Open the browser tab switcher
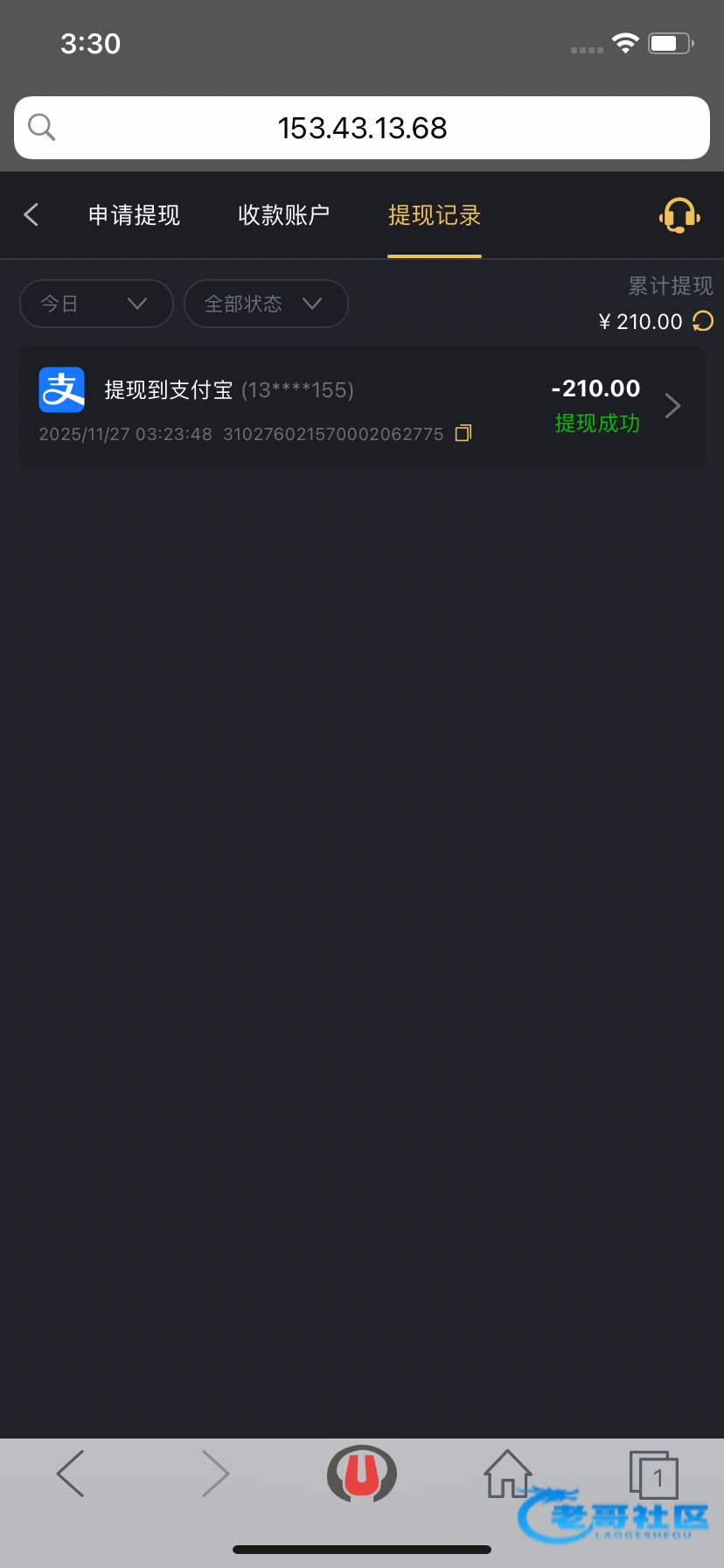The height and width of the screenshot is (1568, 724). coord(654,1473)
